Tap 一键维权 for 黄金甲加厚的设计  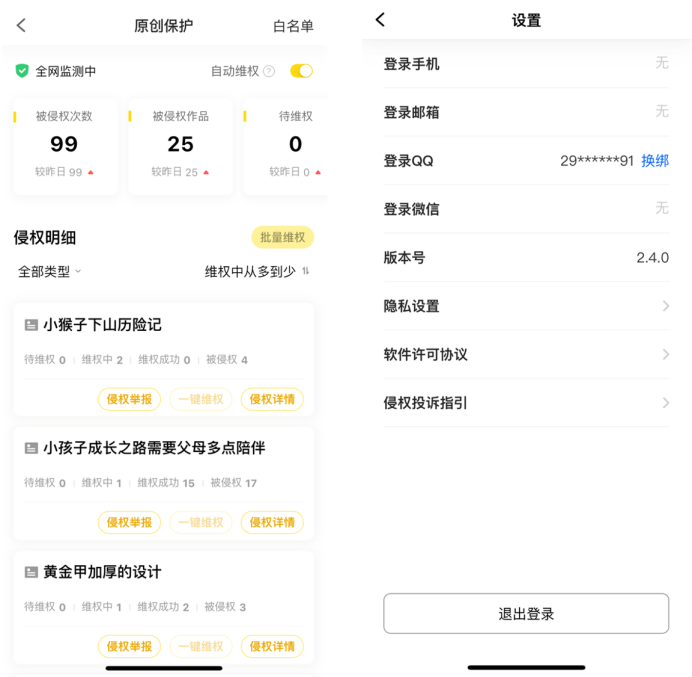coord(200,646)
